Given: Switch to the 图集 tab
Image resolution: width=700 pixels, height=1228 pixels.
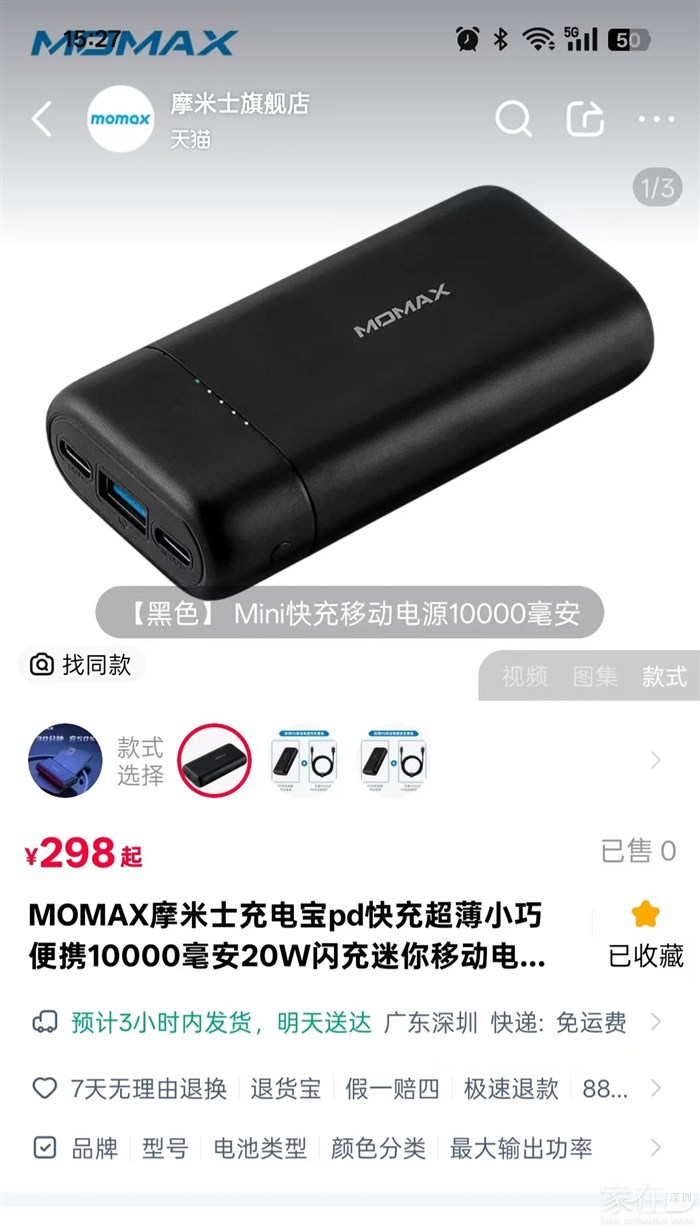Looking at the screenshot, I should point(595,677).
